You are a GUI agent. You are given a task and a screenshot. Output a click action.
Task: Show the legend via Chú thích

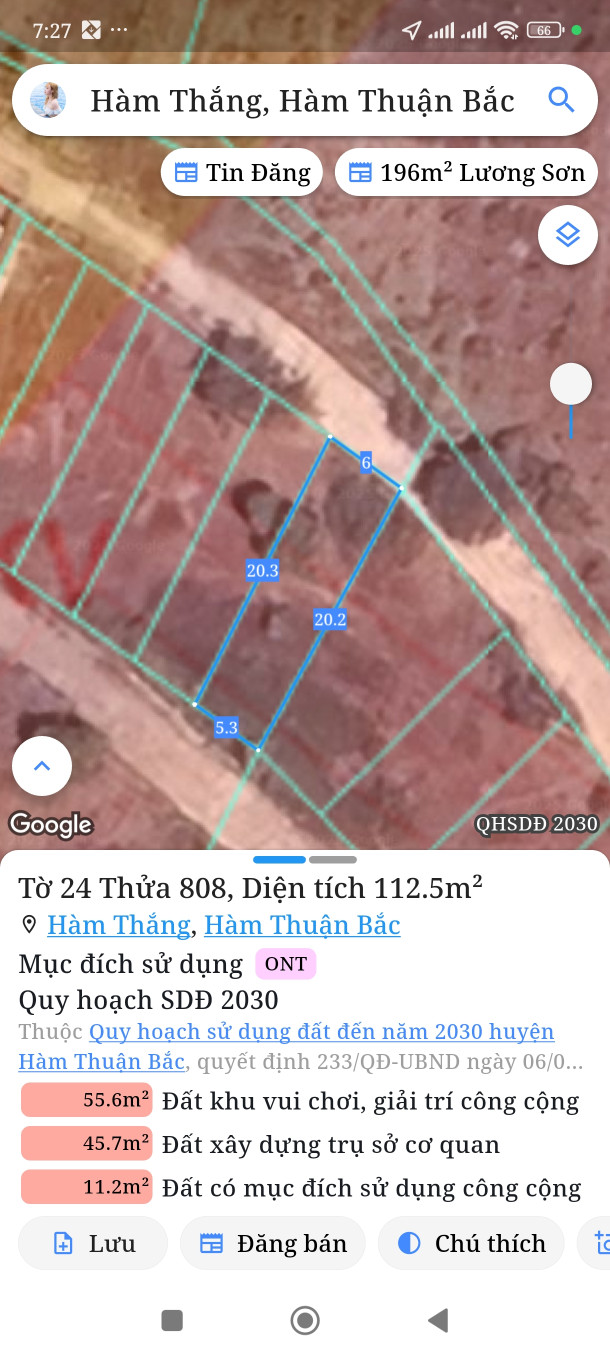coord(471,1243)
